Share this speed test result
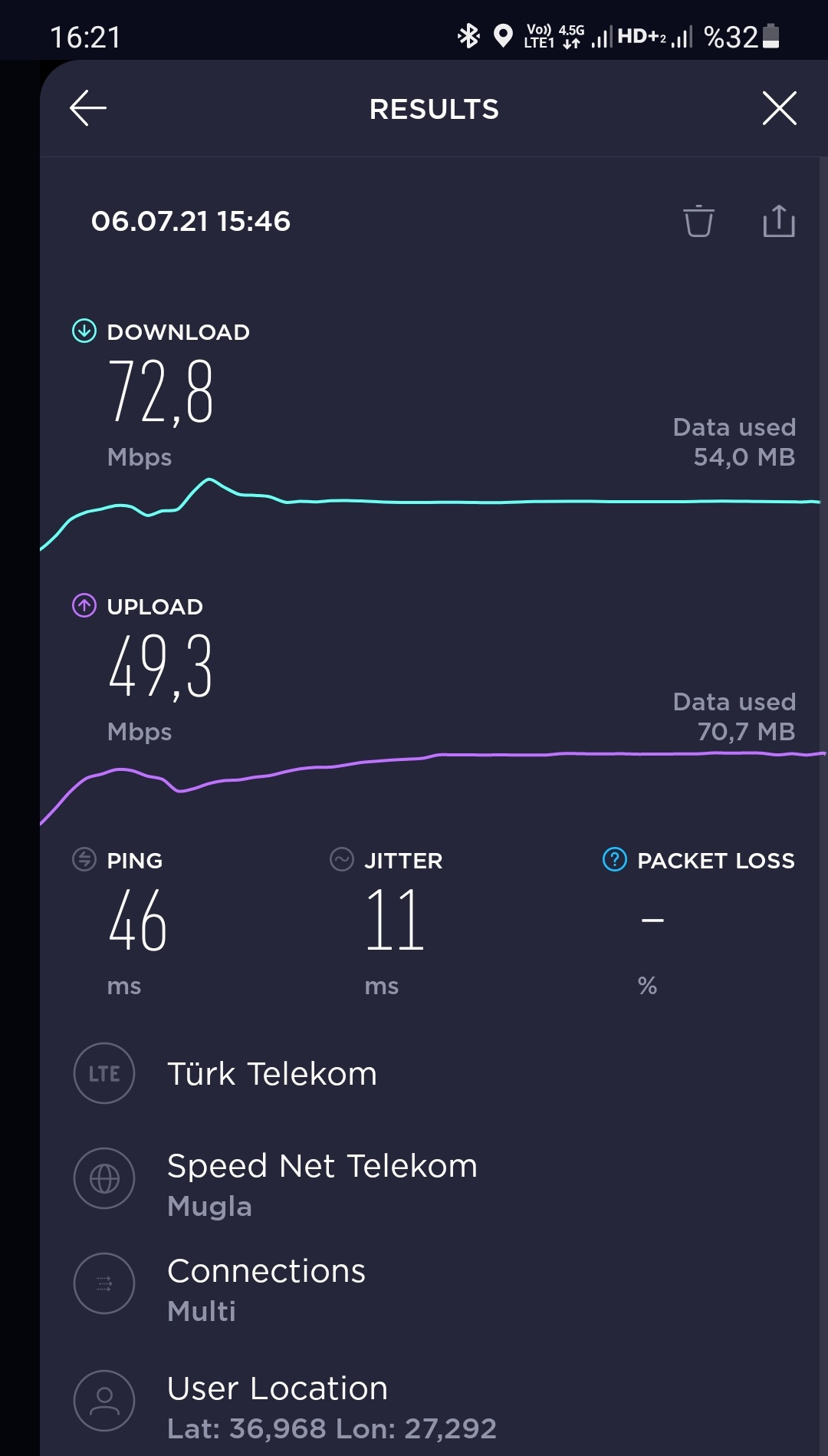 pyautogui.click(x=779, y=221)
